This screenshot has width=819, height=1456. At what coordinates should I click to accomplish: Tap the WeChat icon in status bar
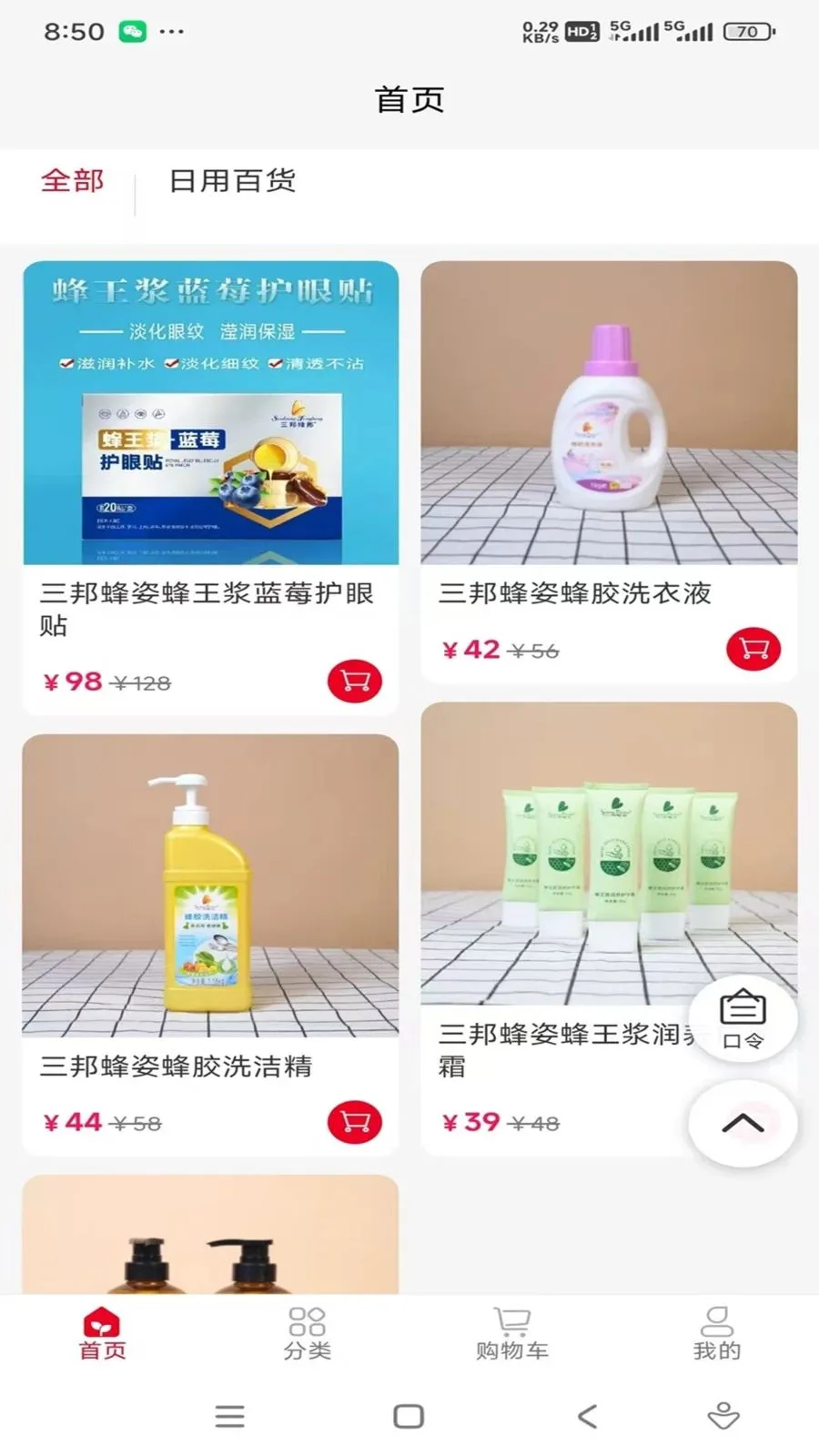coord(133,30)
